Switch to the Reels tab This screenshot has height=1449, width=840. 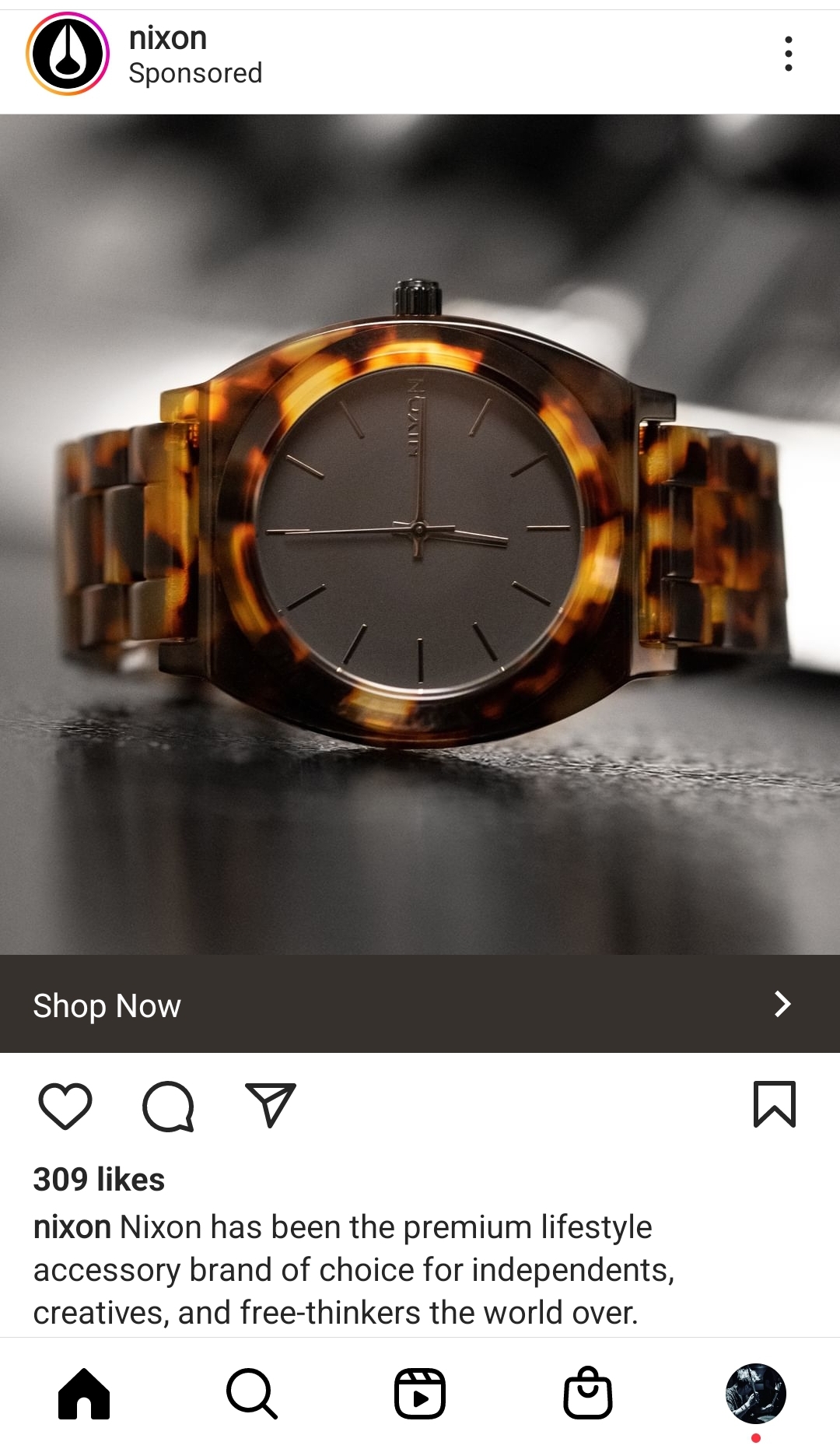[420, 1394]
